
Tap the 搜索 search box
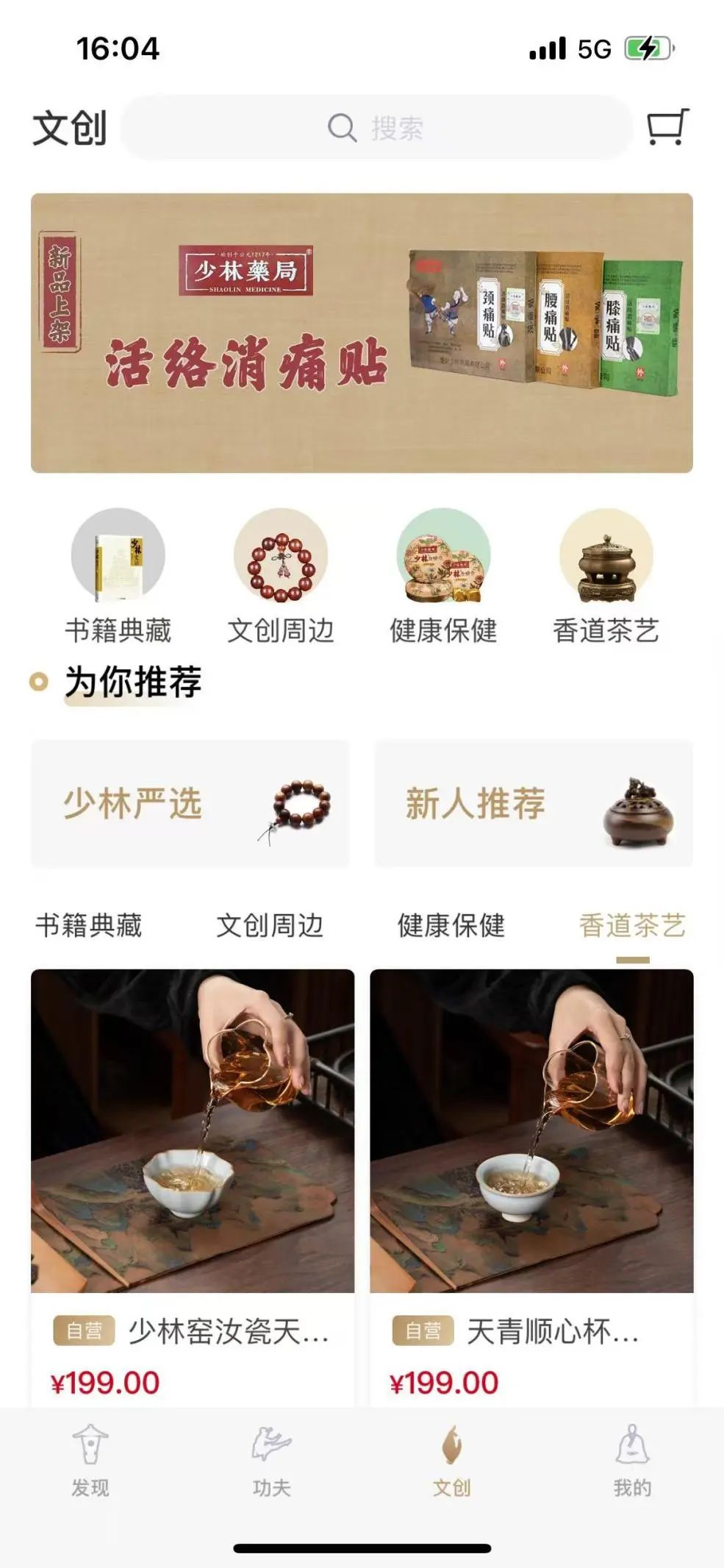(376, 128)
